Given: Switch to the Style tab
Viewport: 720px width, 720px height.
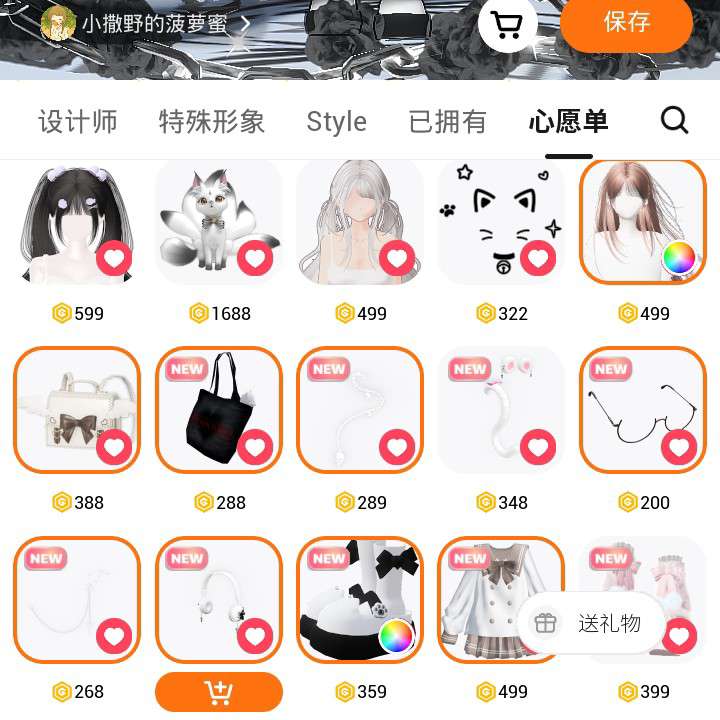Looking at the screenshot, I should coord(336,122).
